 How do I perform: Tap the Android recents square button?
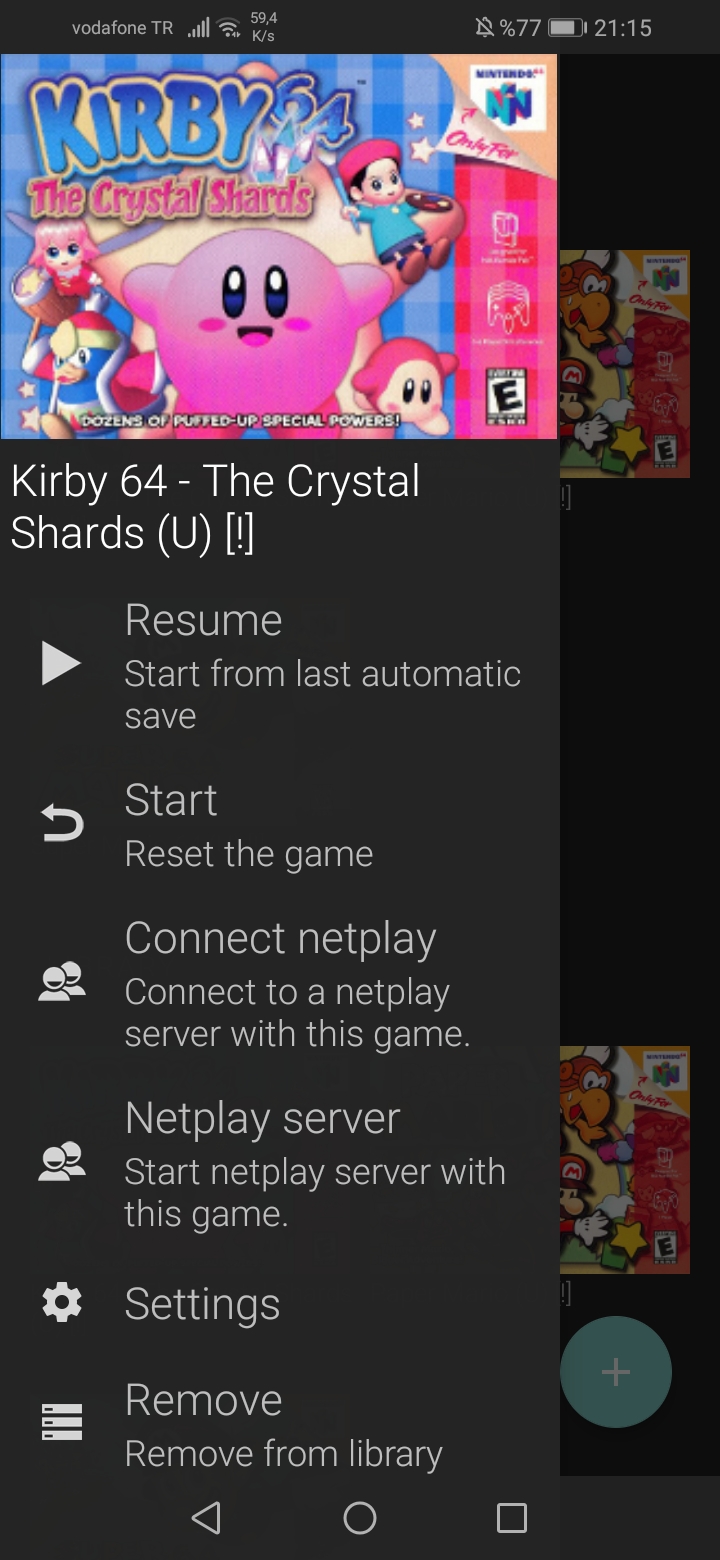[511, 1518]
